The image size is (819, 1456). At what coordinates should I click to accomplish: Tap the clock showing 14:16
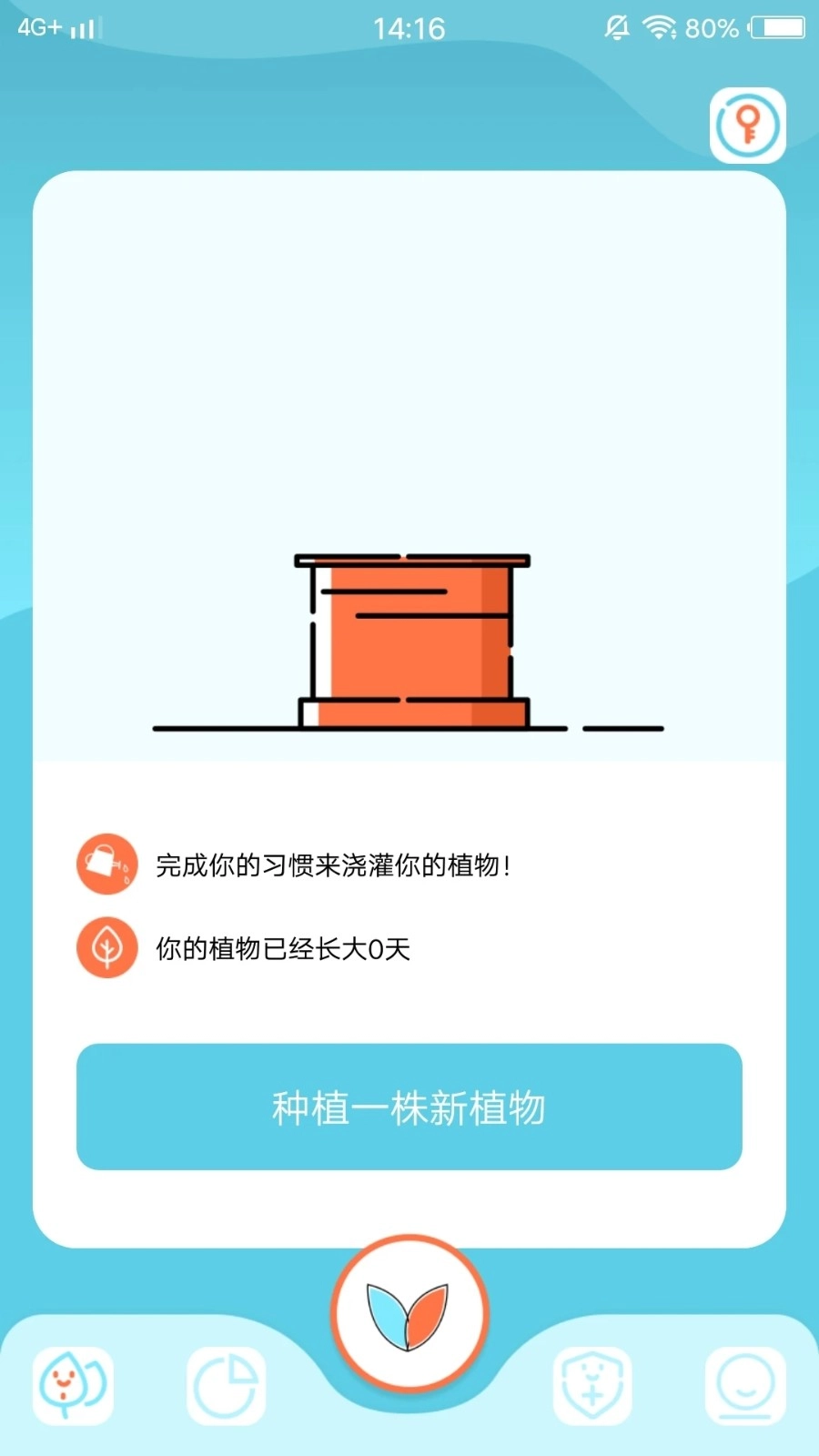pos(409,27)
